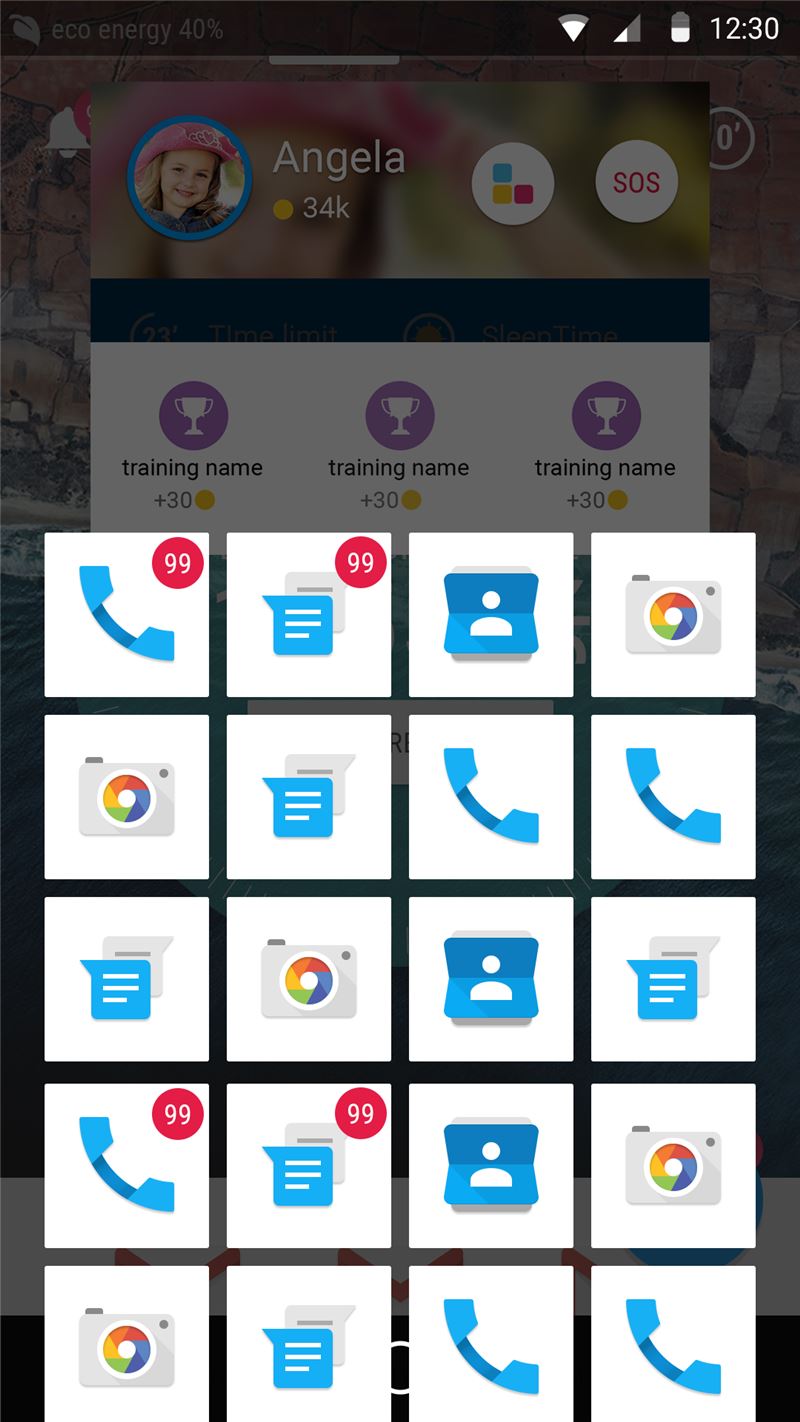Tap the SOS emergency button

636,182
